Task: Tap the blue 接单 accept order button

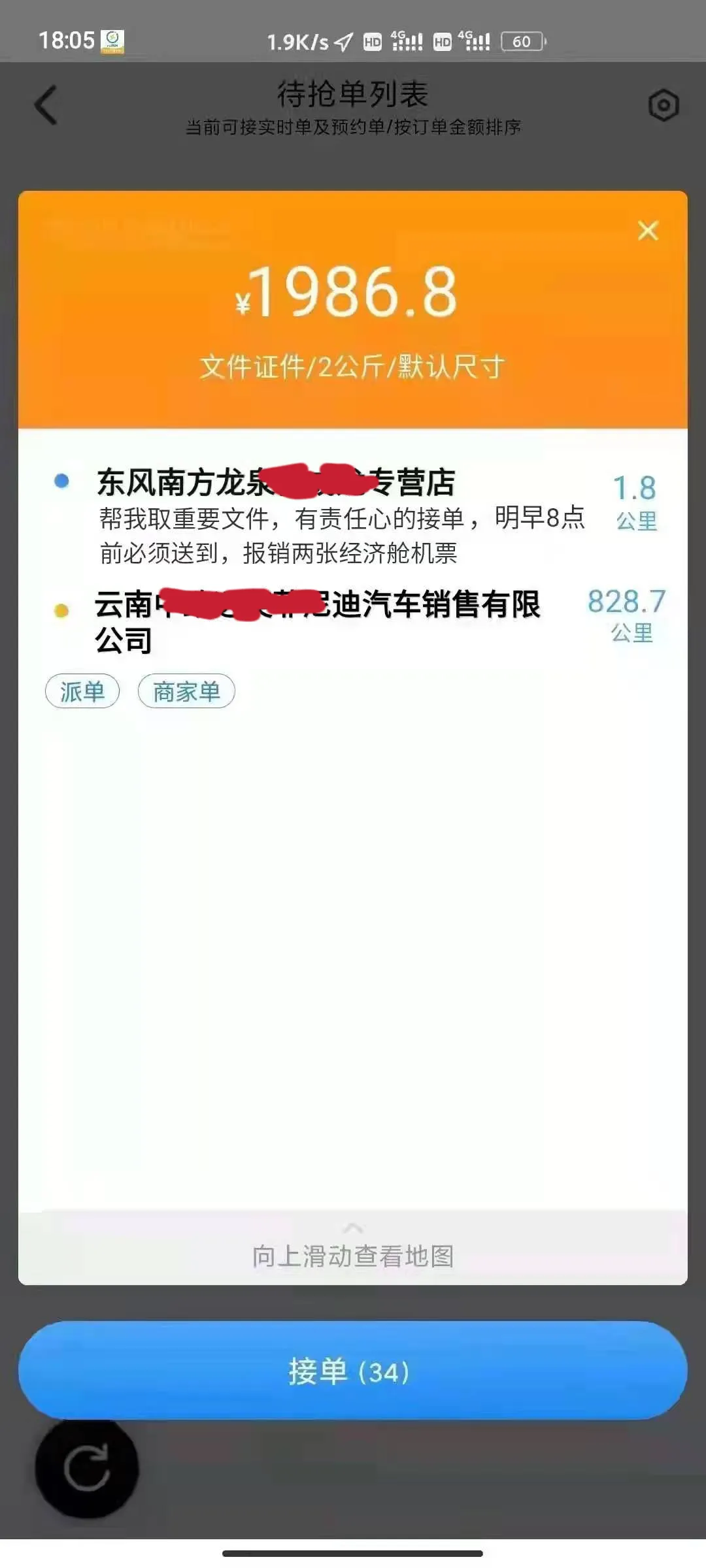Action: pos(353,1371)
